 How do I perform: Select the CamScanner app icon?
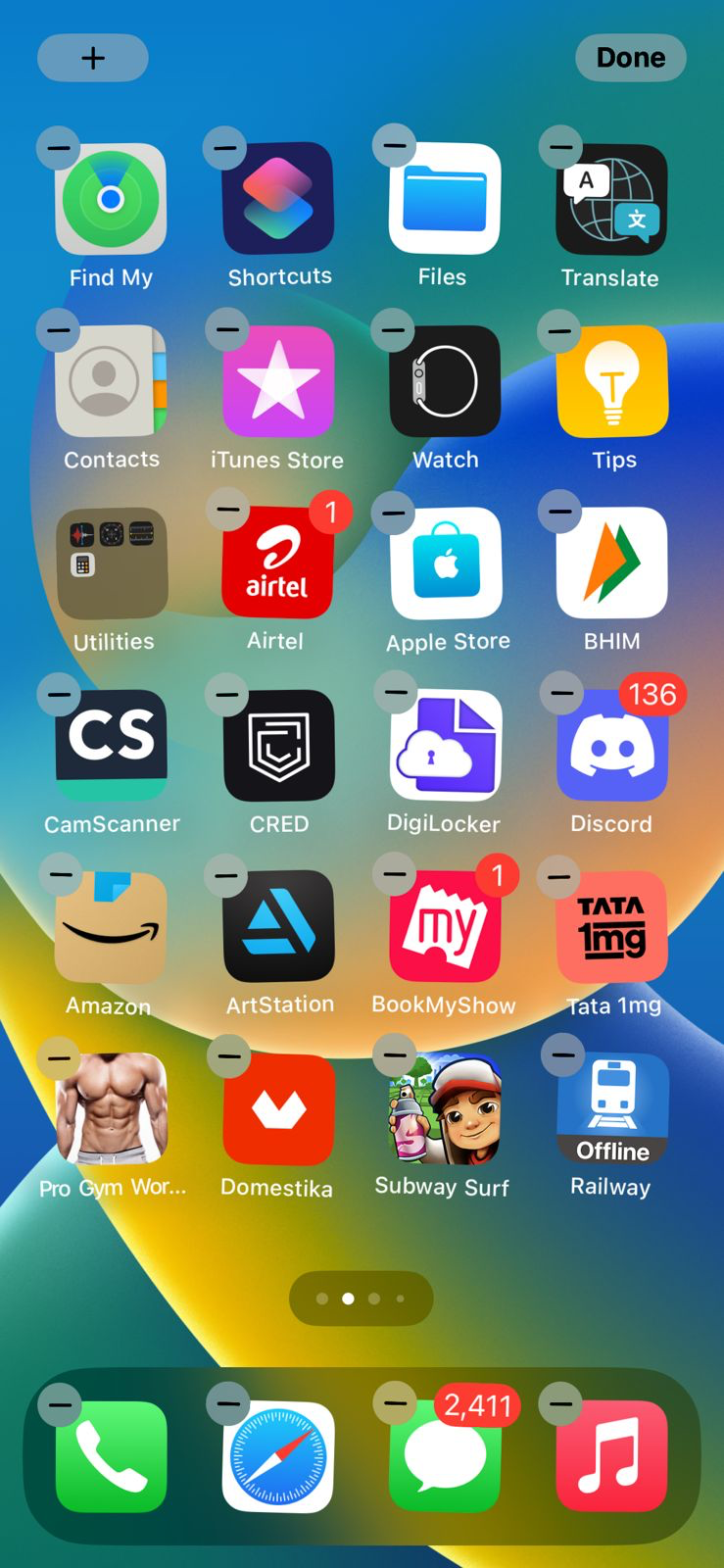click(112, 745)
